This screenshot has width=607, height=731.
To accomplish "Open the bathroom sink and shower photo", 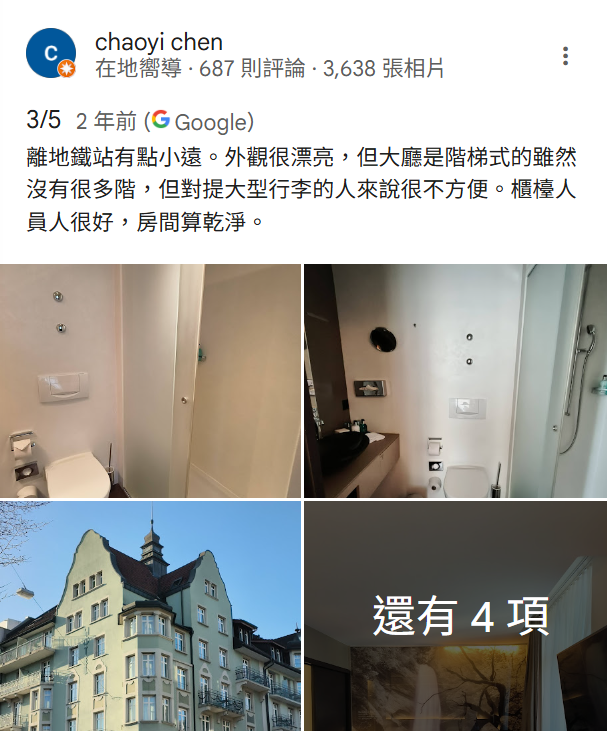I will 455,381.
